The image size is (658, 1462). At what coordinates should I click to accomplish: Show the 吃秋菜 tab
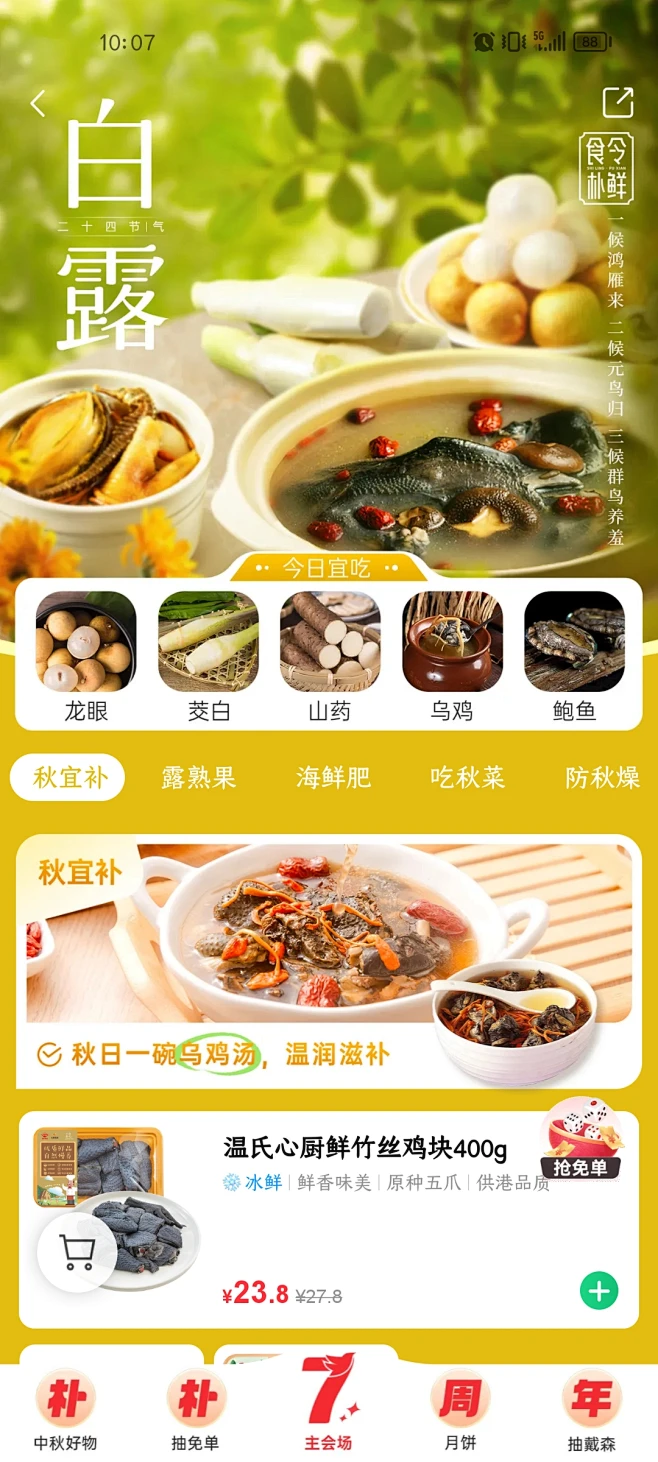click(467, 778)
